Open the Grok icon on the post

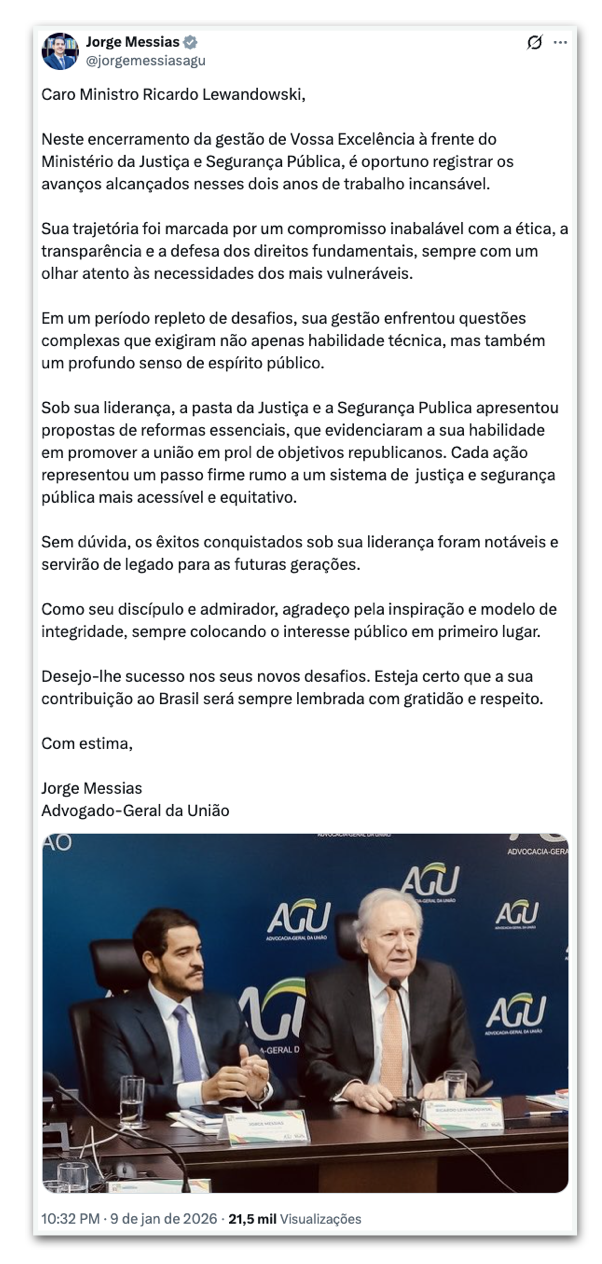click(534, 43)
